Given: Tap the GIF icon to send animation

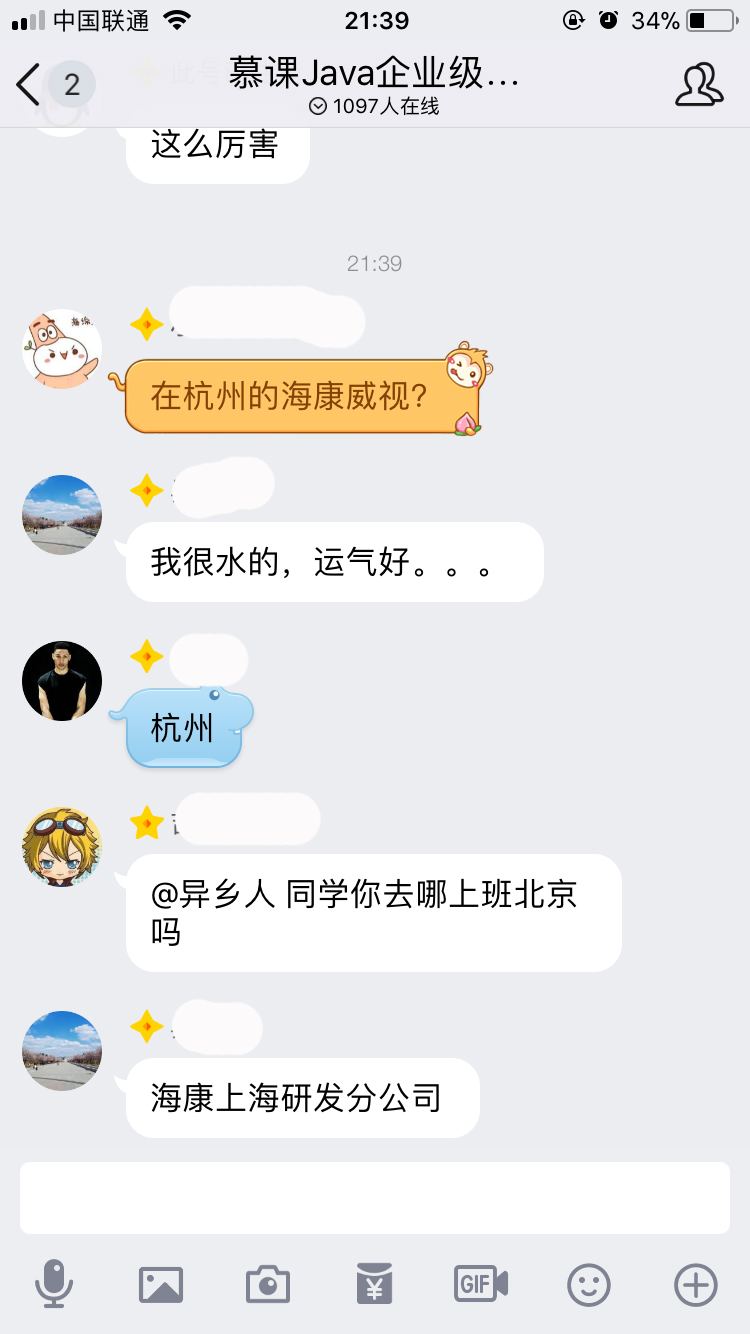Looking at the screenshot, I should tap(481, 1285).
